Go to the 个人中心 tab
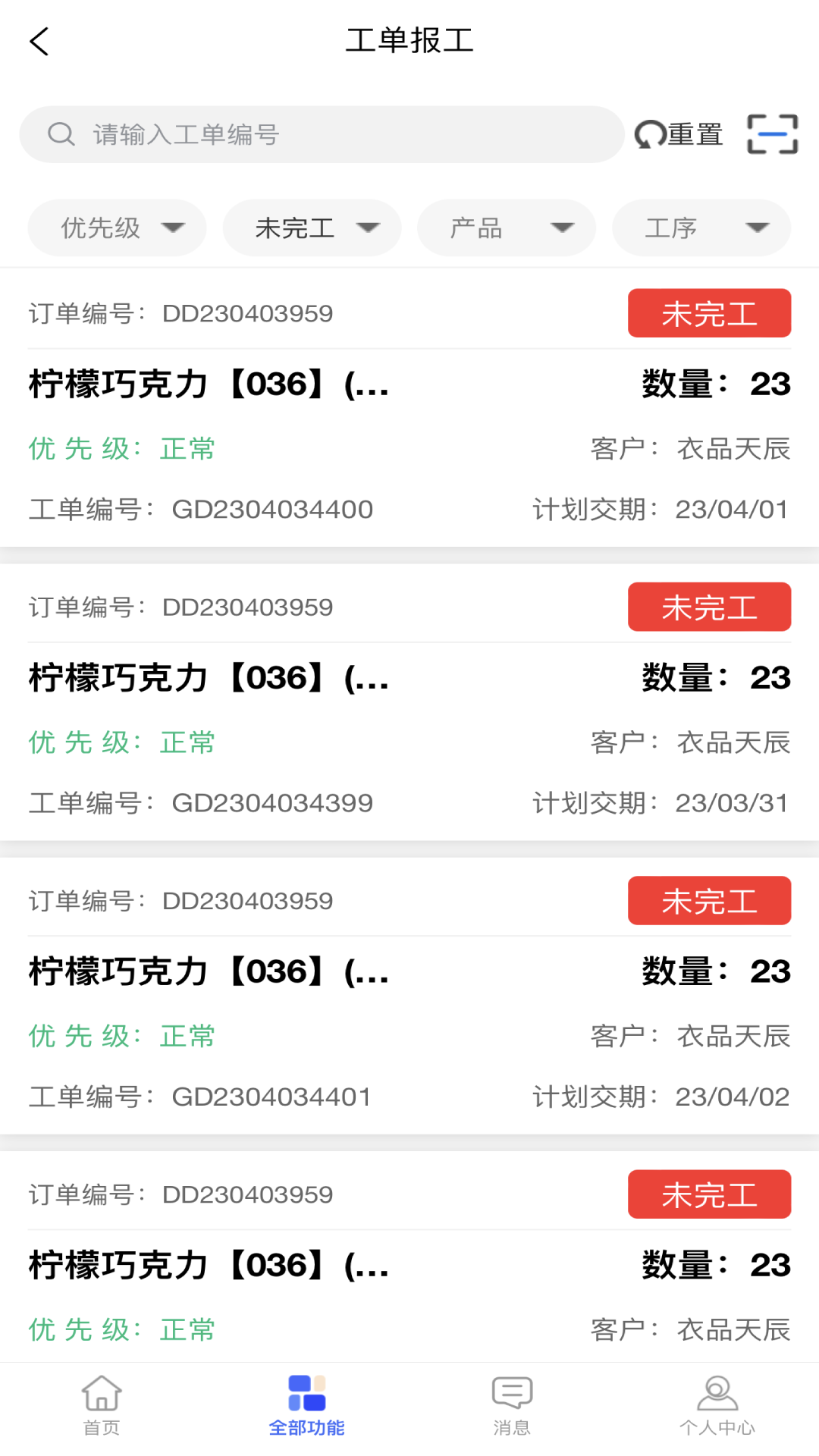Viewport: 819px width, 1456px height. [x=717, y=1405]
